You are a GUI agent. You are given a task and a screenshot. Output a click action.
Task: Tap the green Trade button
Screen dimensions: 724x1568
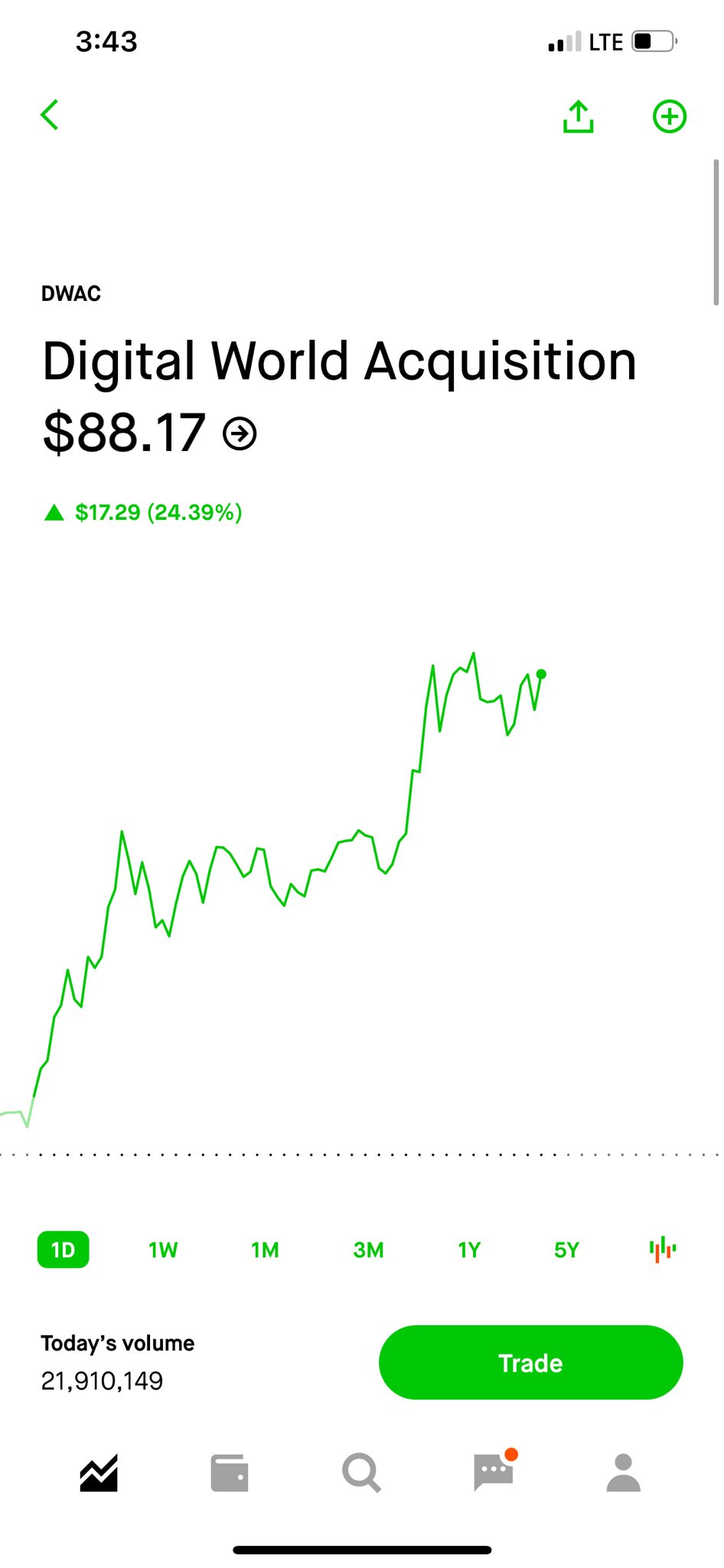point(530,1362)
